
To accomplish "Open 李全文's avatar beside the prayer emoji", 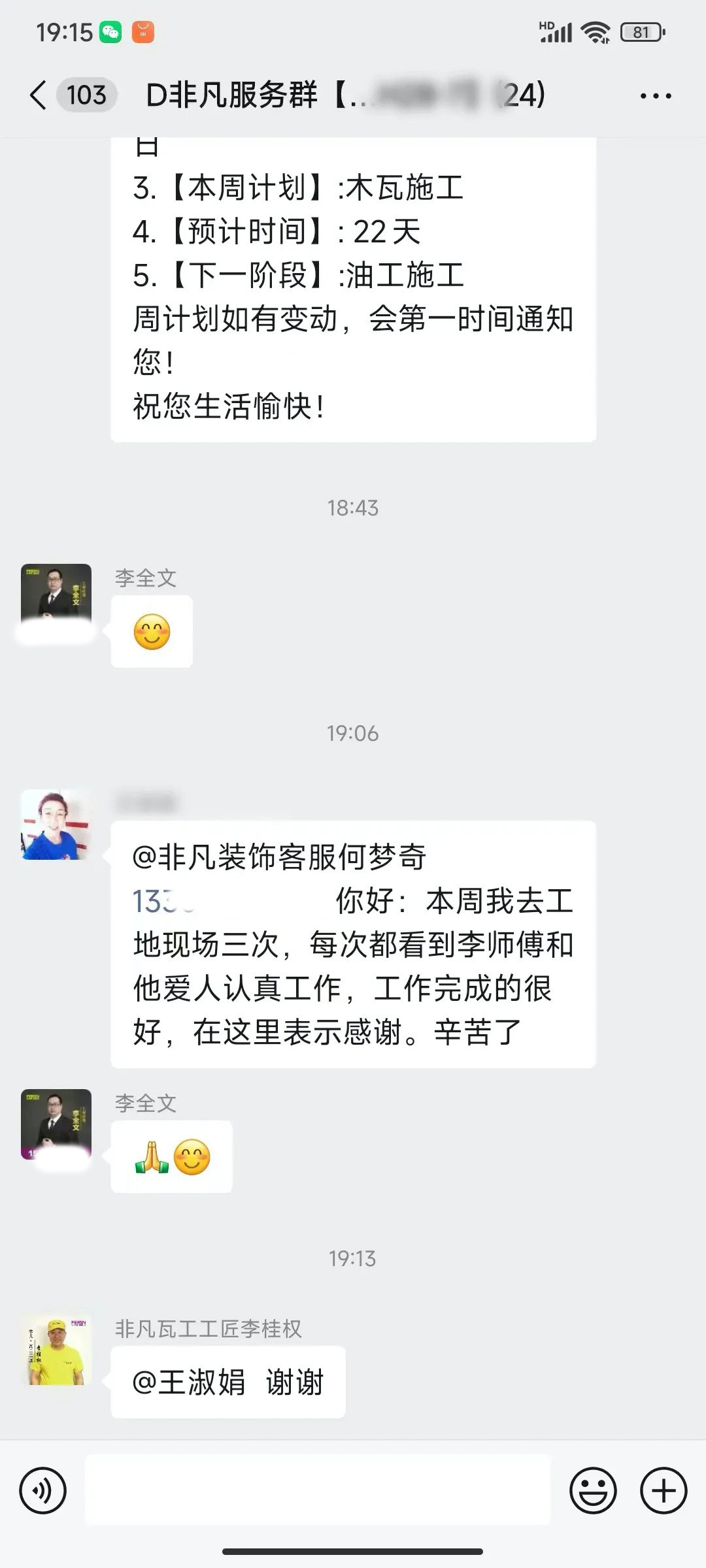I will point(56,1124).
